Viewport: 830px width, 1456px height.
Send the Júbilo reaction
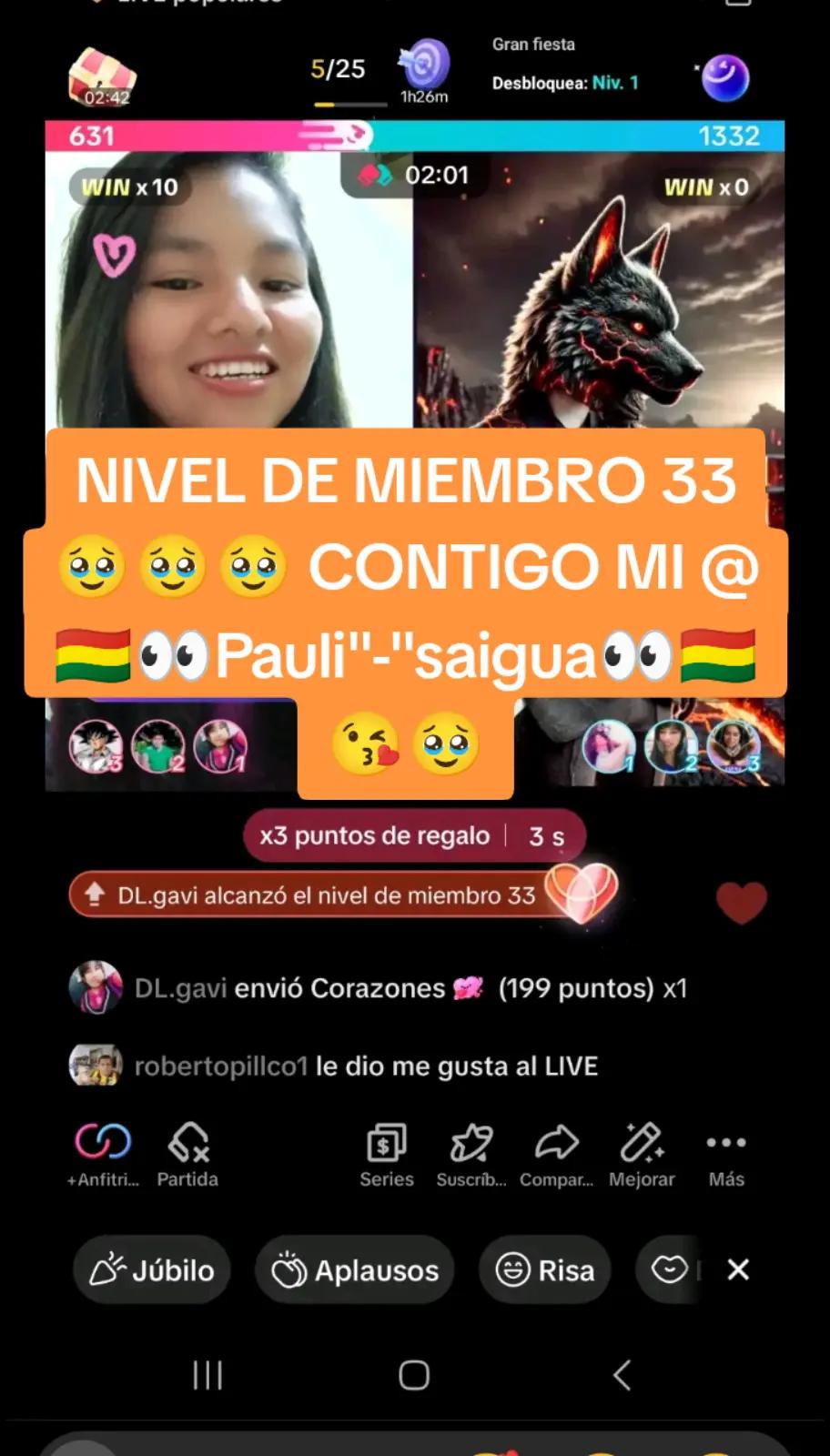click(x=152, y=1269)
